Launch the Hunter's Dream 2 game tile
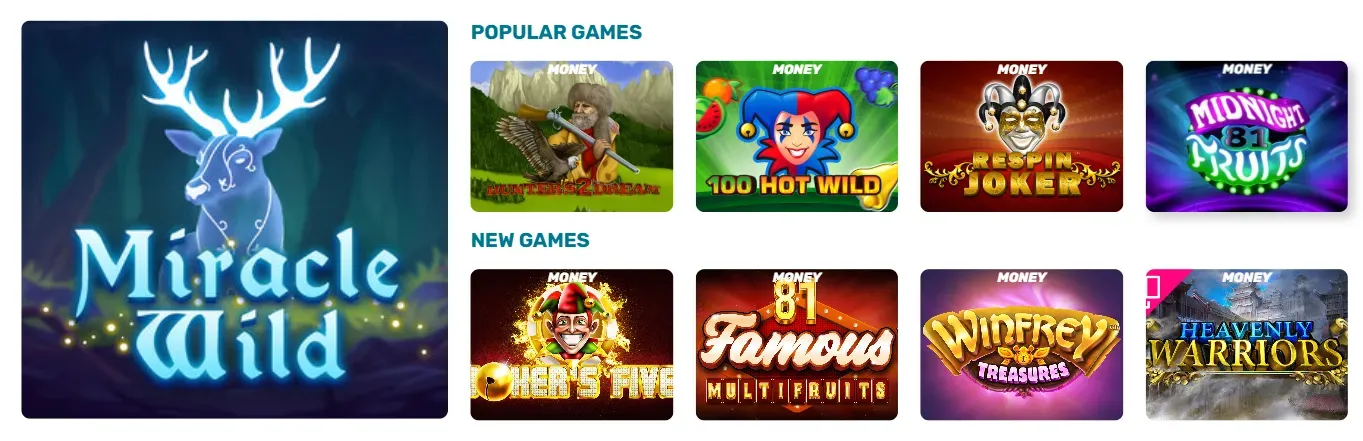The height and width of the screenshot is (441, 1363). click(x=571, y=137)
